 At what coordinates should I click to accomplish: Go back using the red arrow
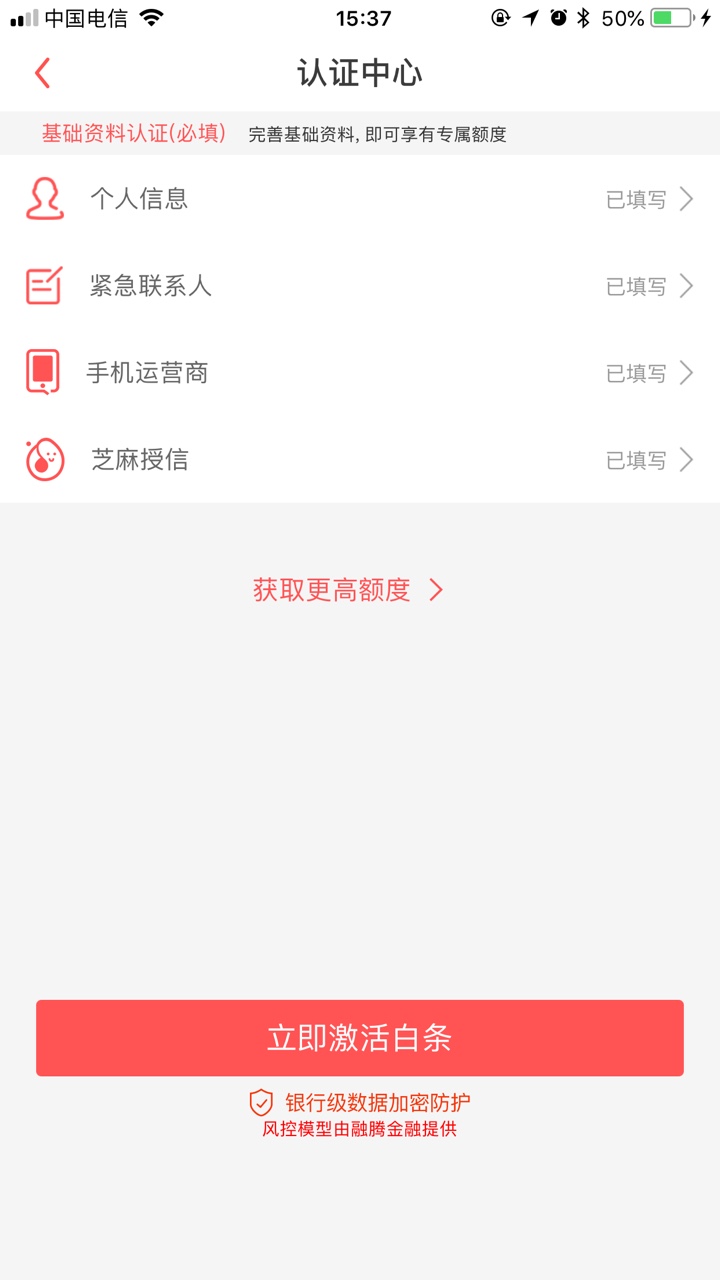point(42,73)
